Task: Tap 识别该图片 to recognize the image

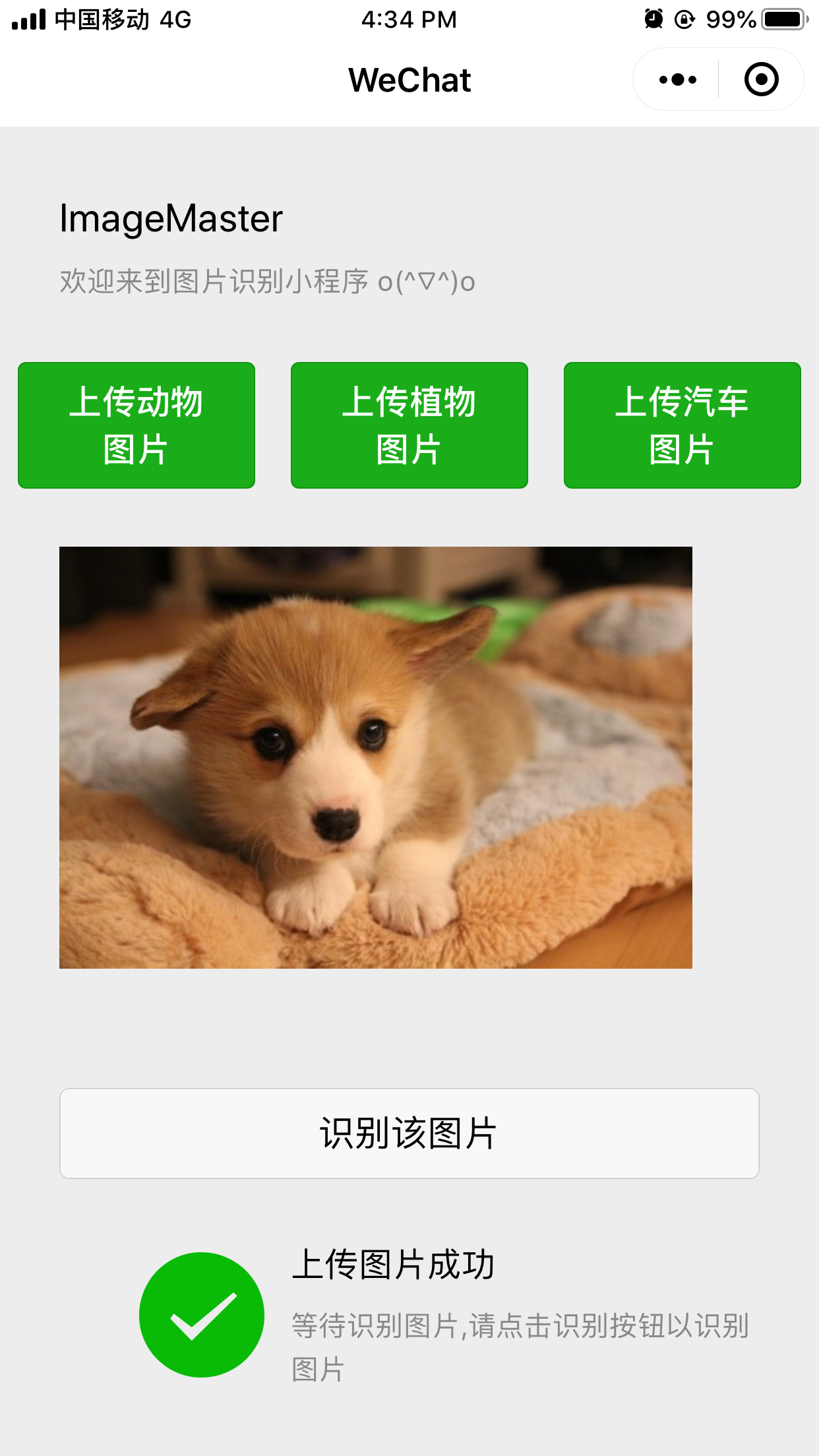Action: [x=409, y=1133]
